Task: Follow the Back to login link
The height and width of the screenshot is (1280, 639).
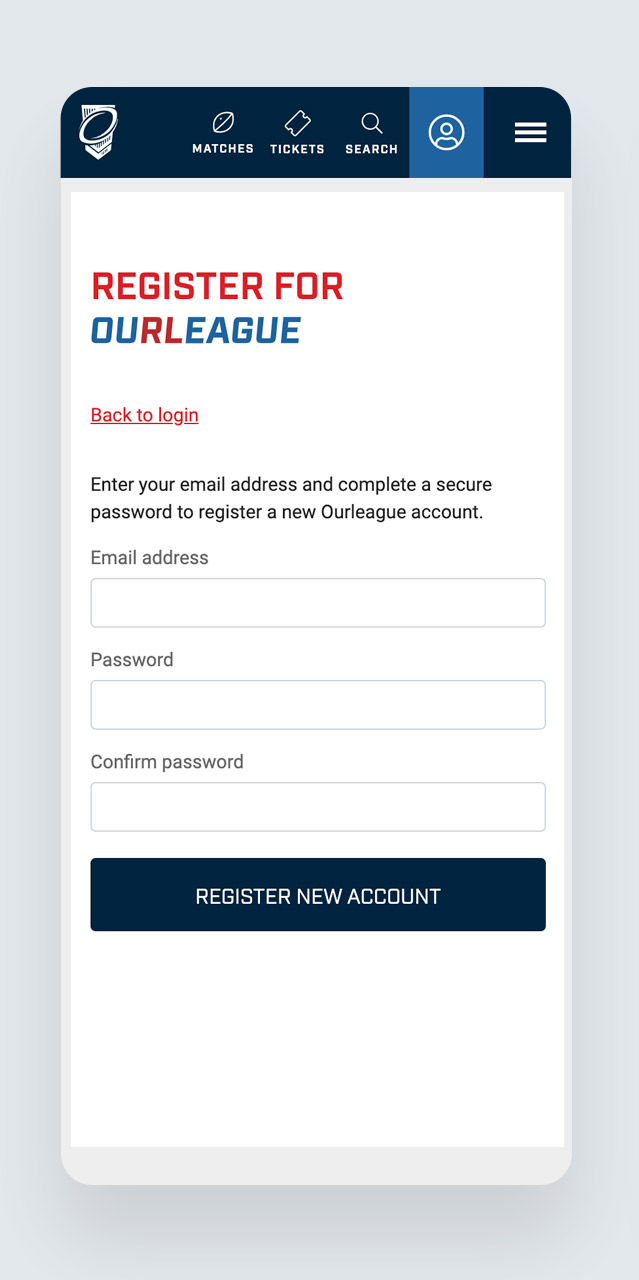Action: pos(144,415)
